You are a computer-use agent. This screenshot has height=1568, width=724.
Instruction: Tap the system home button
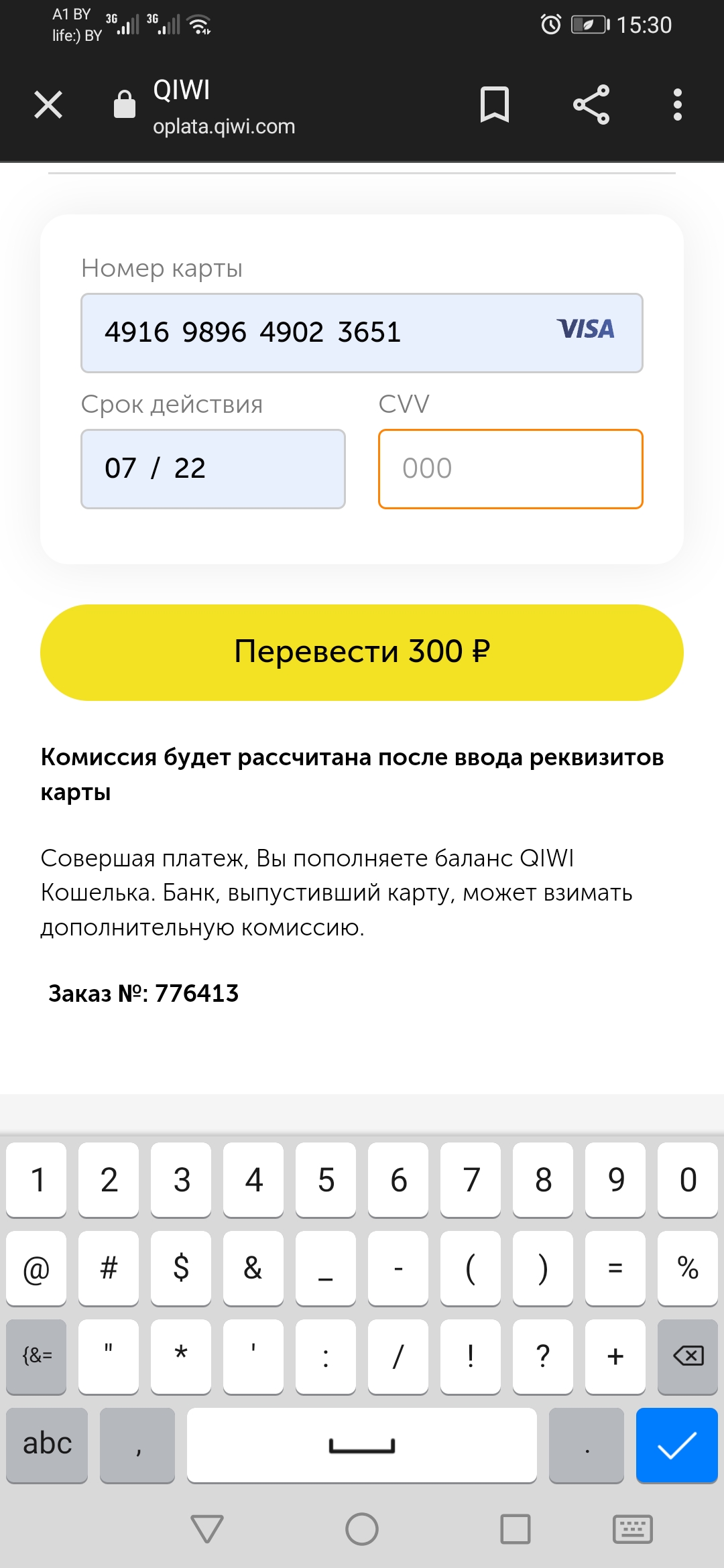click(x=362, y=1529)
